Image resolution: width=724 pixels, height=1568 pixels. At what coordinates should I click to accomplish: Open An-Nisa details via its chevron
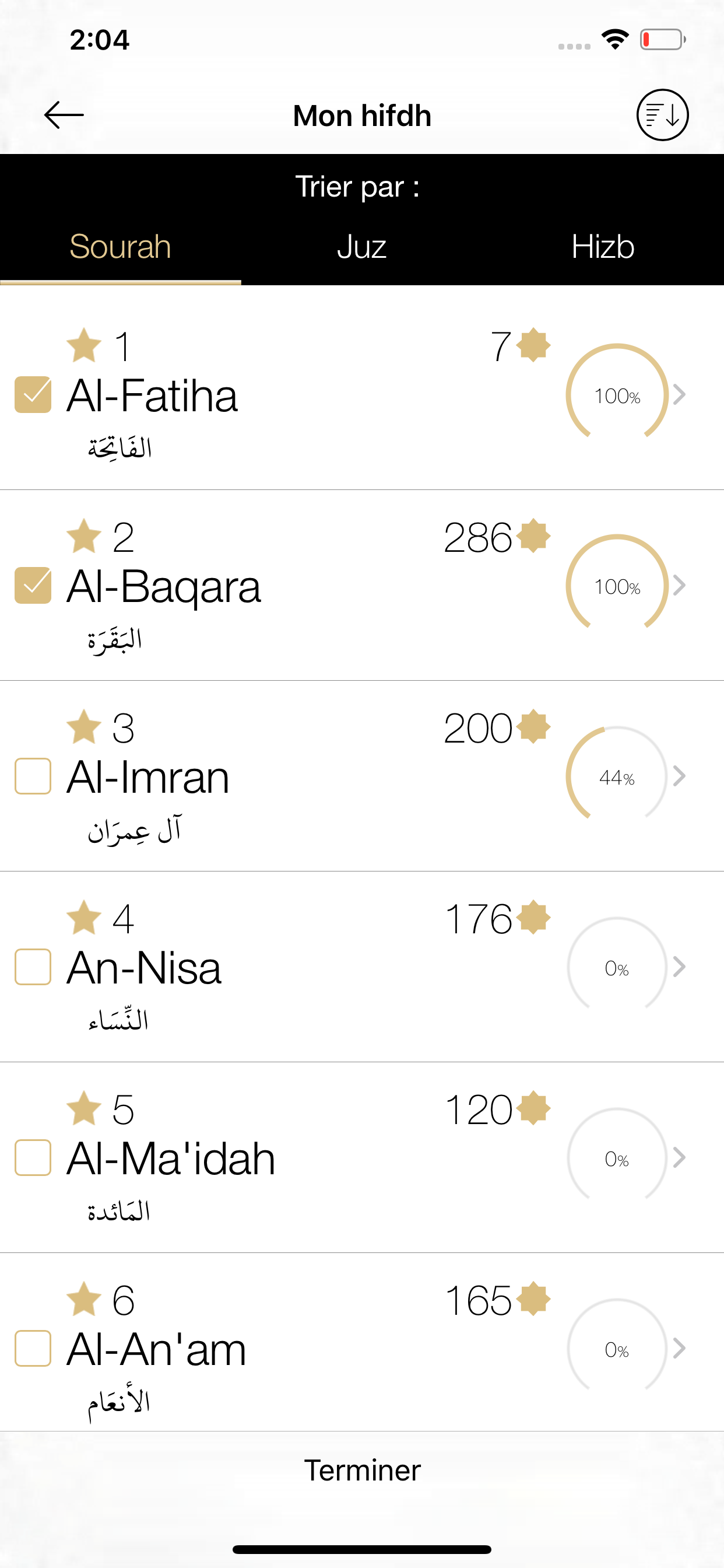click(x=680, y=967)
